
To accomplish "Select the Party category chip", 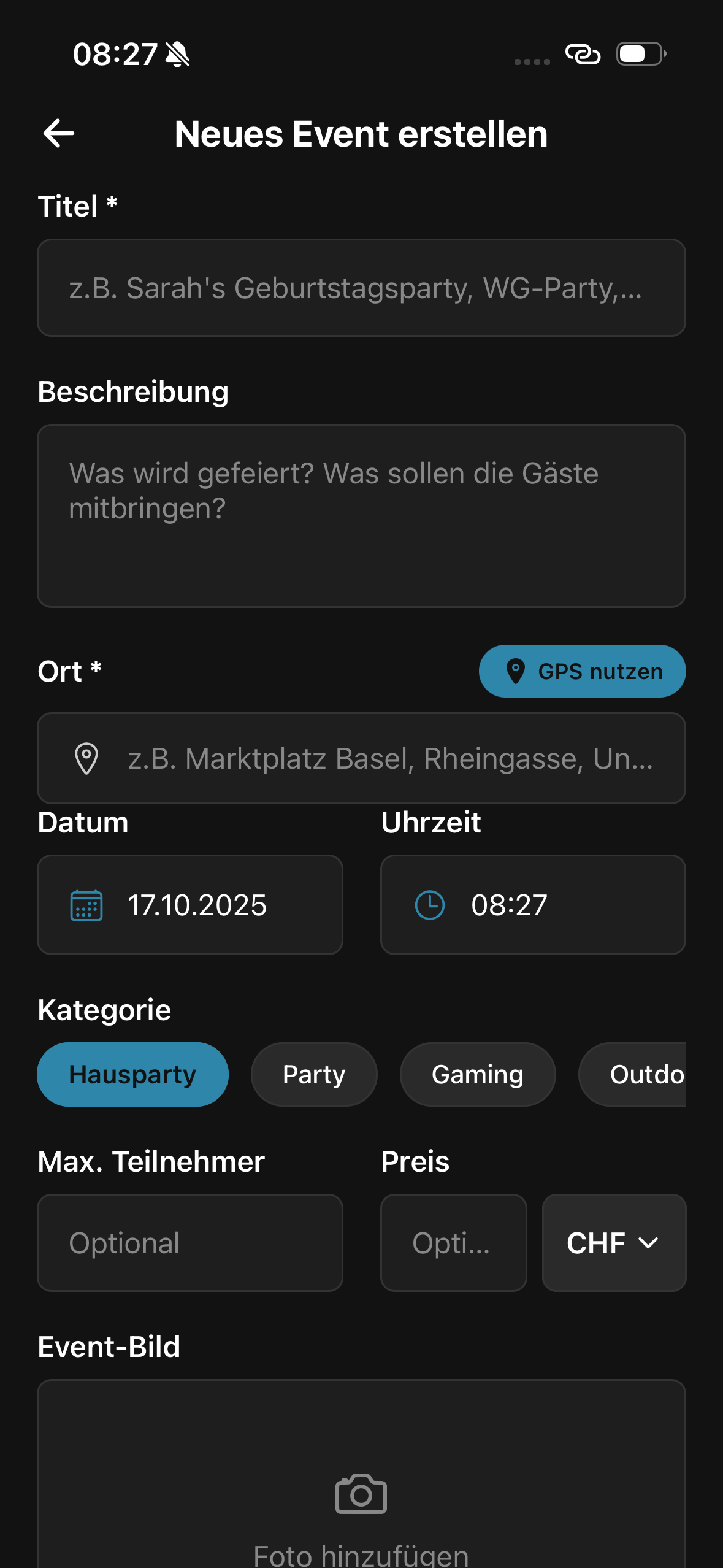I will click(313, 1074).
